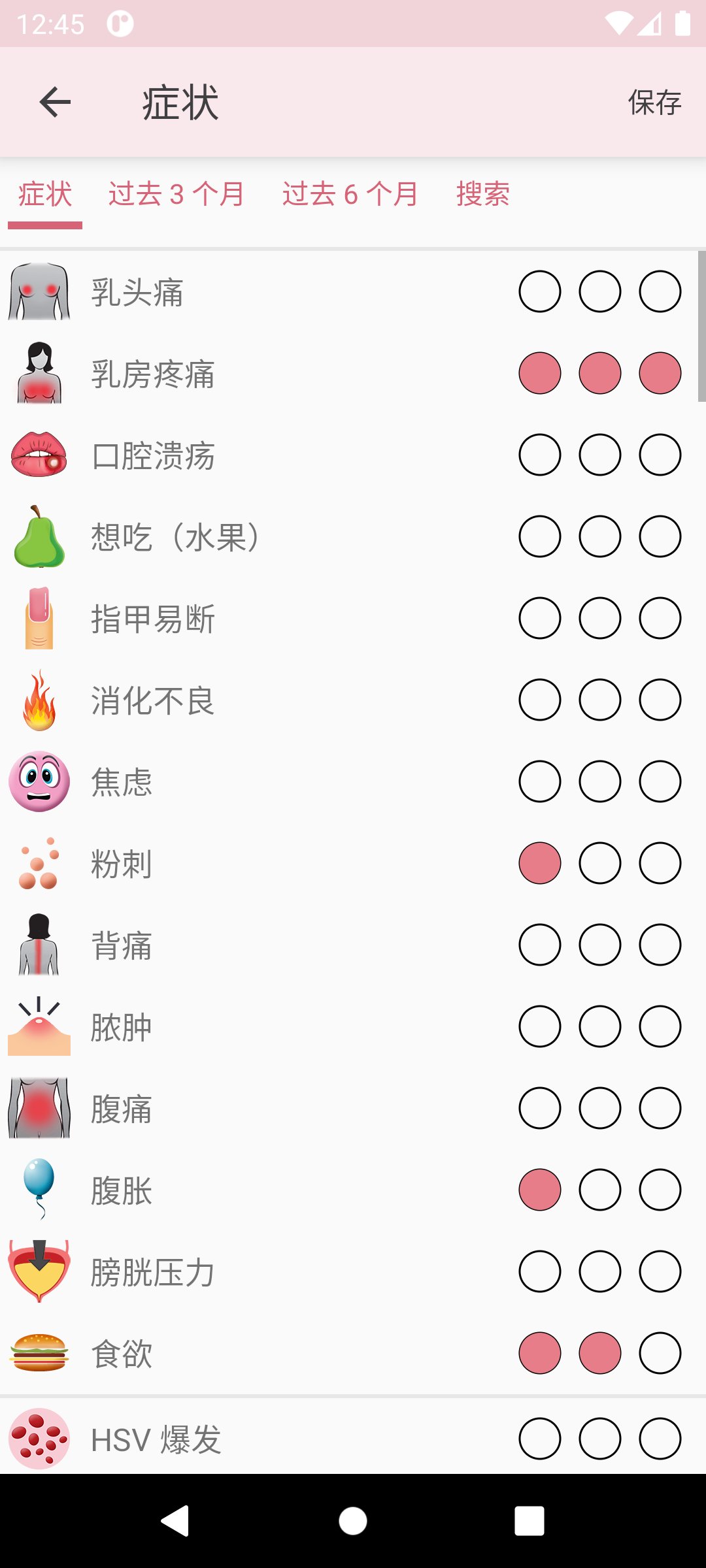
Task: Set 腹痛 to the second circle
Action: point(599,1108)
